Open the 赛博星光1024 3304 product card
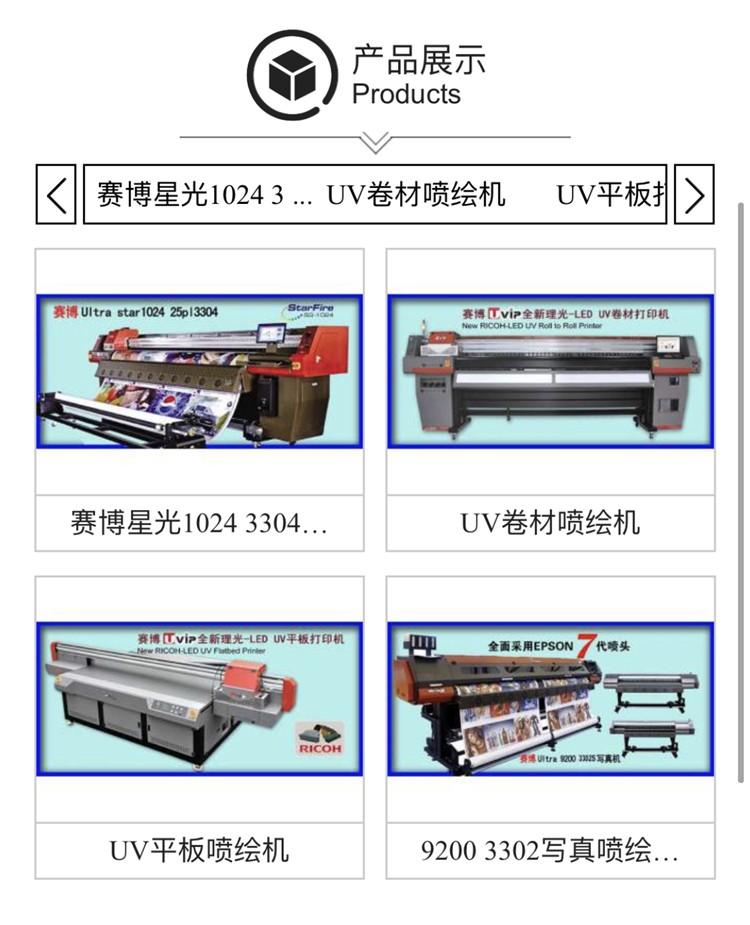 point(200,400)
